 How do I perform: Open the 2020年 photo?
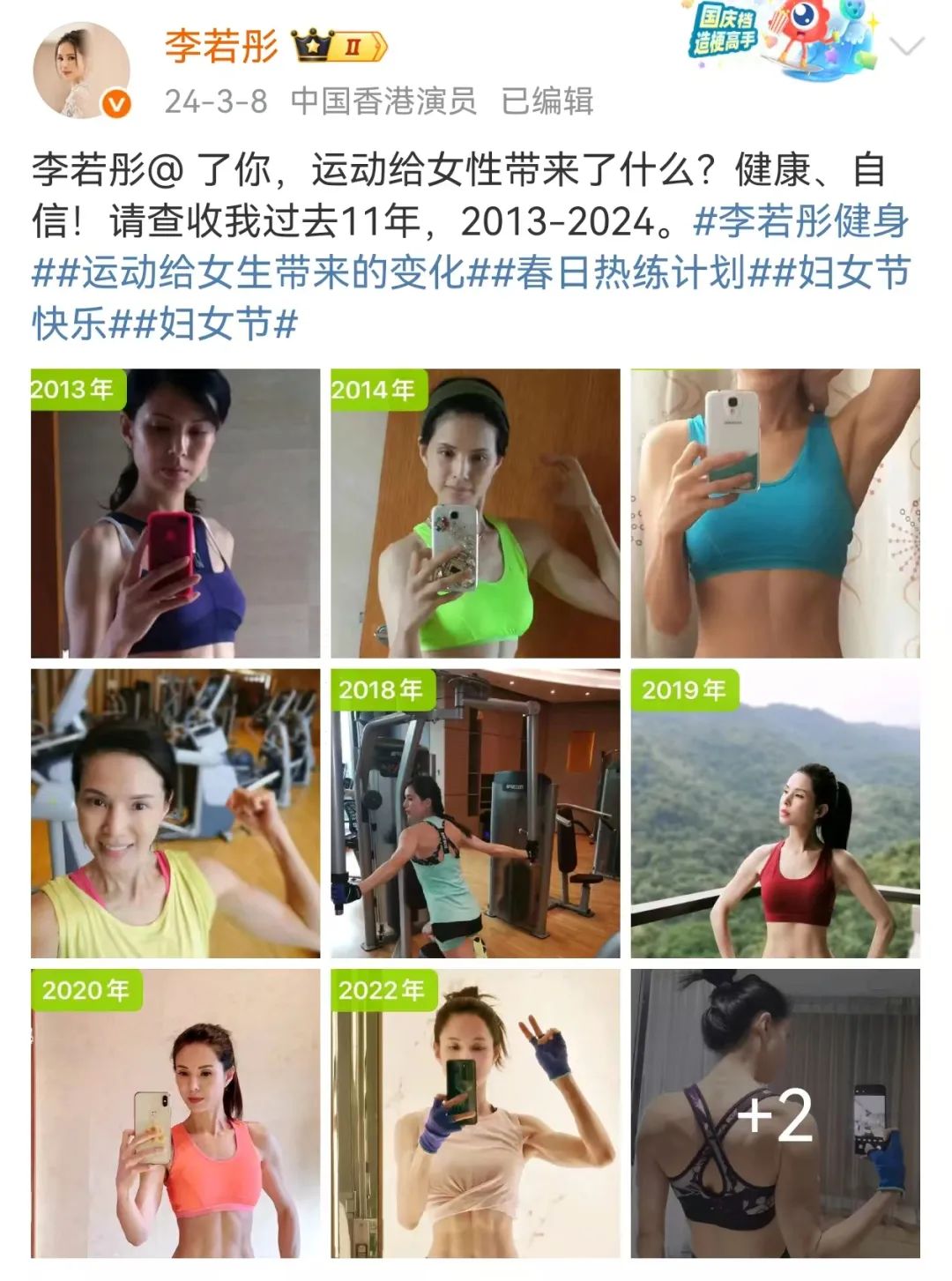175,1113
